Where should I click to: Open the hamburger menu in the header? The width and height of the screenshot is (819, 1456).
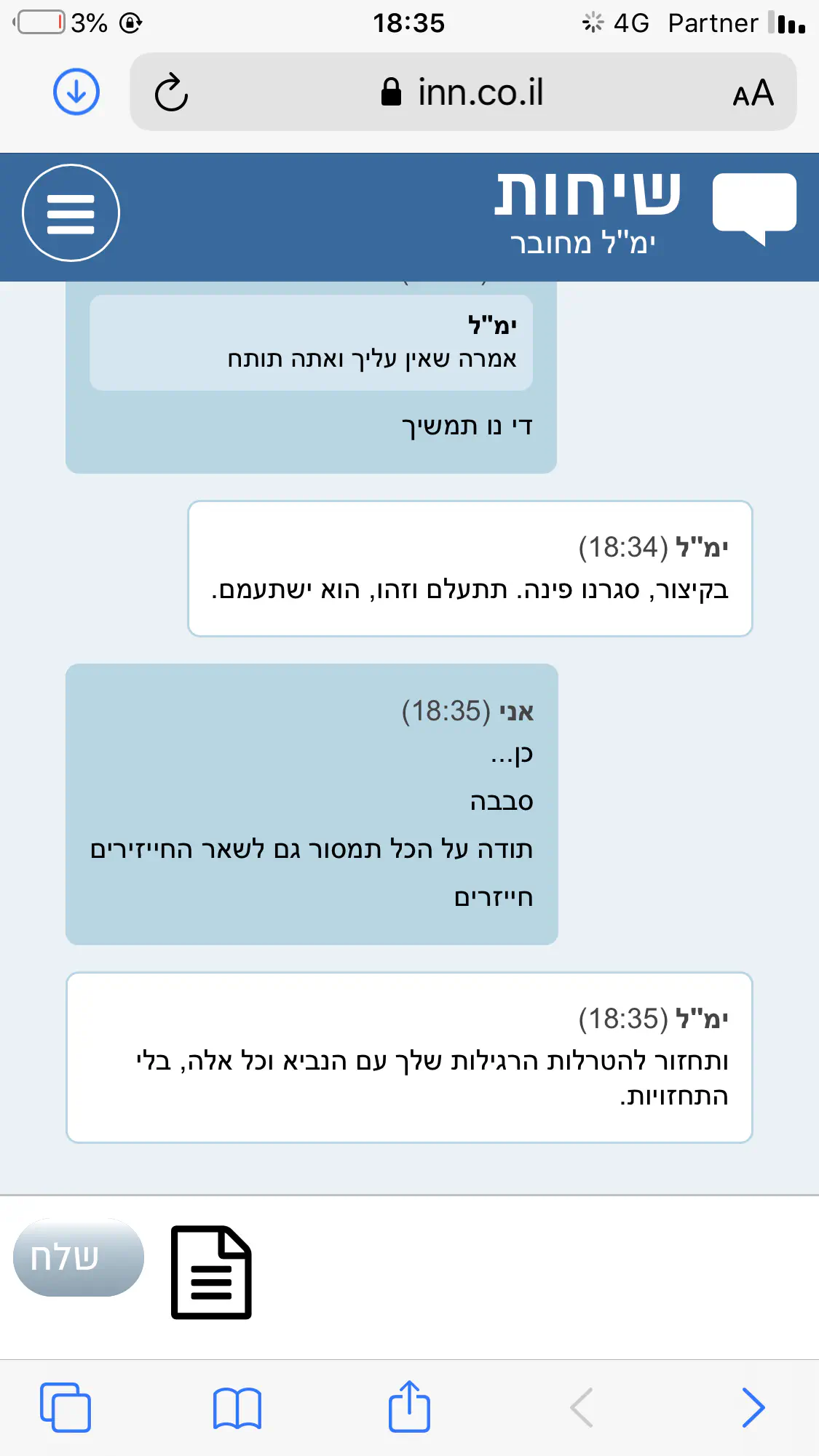pyautogui.click(x=71, y=213)
